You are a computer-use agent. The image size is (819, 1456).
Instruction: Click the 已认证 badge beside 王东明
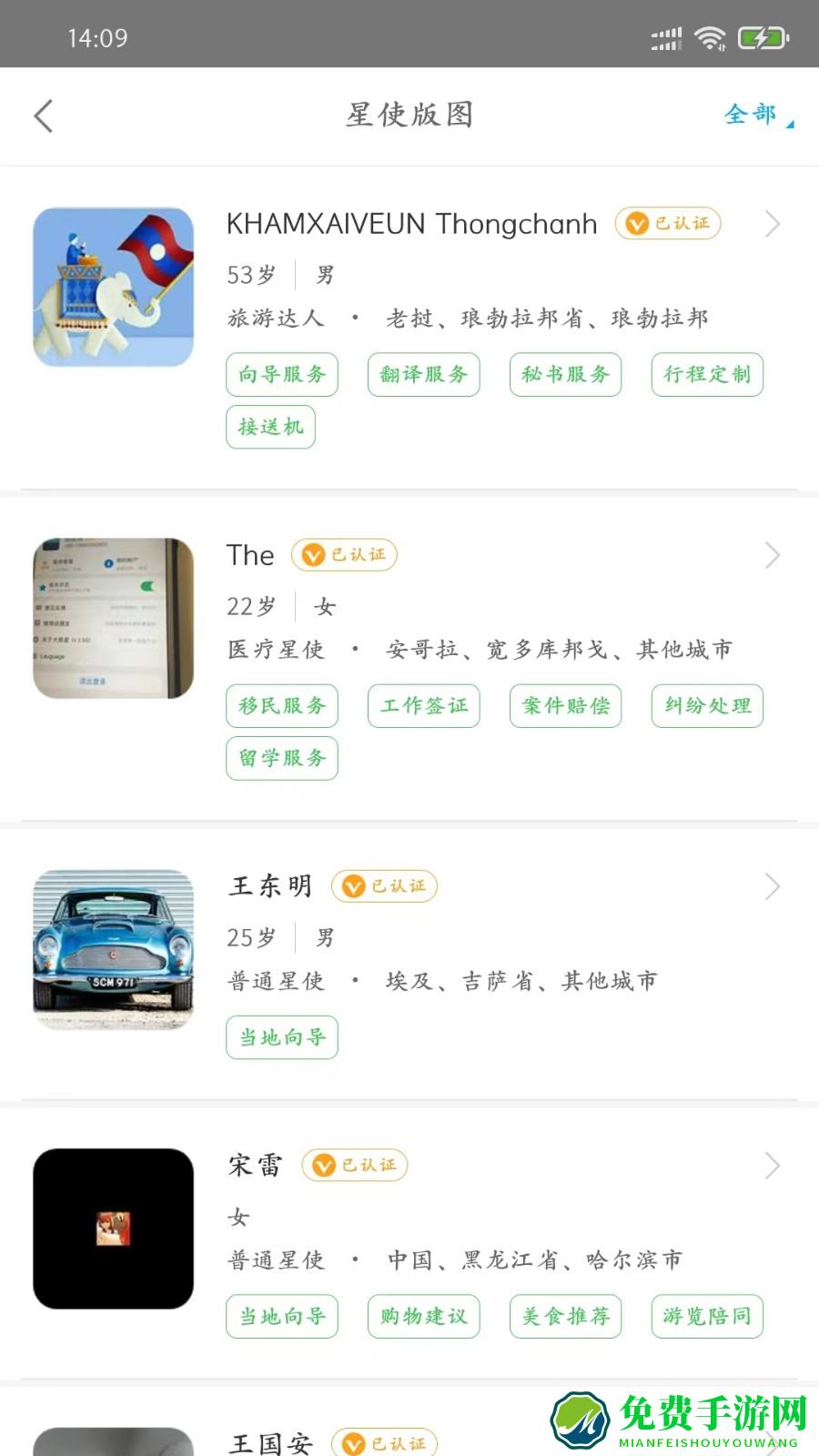tap(383, 886)
